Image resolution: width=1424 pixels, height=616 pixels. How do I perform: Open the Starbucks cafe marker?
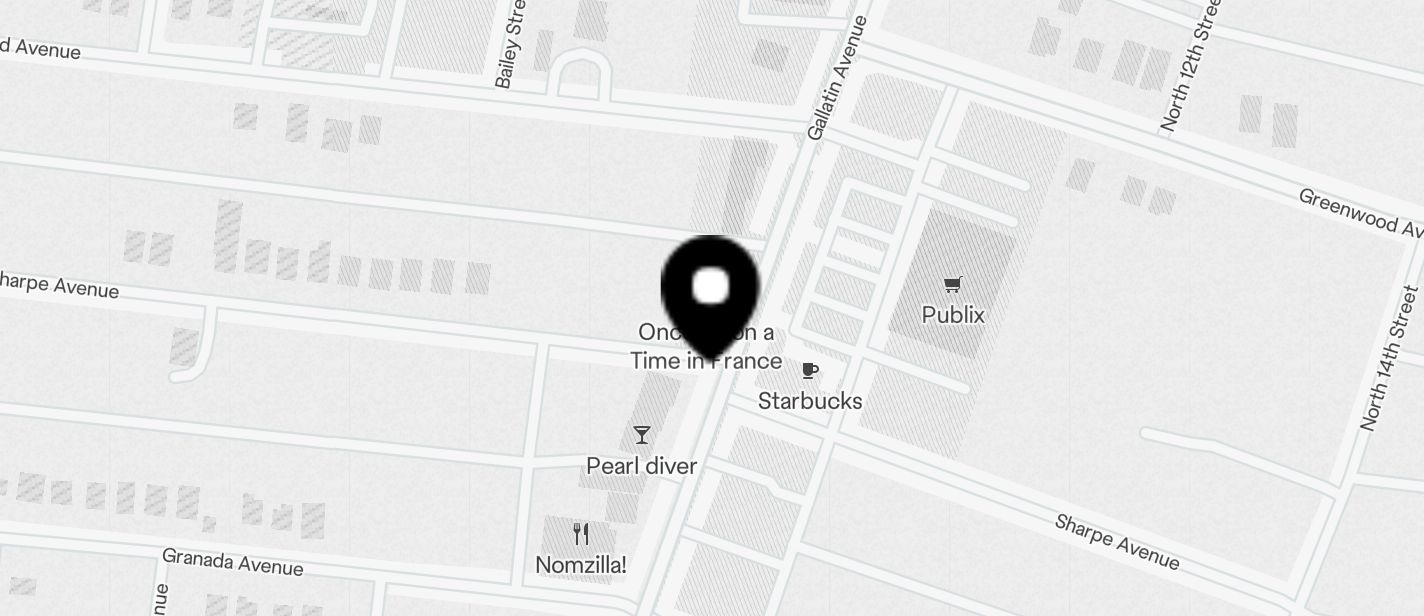[810, 372]
